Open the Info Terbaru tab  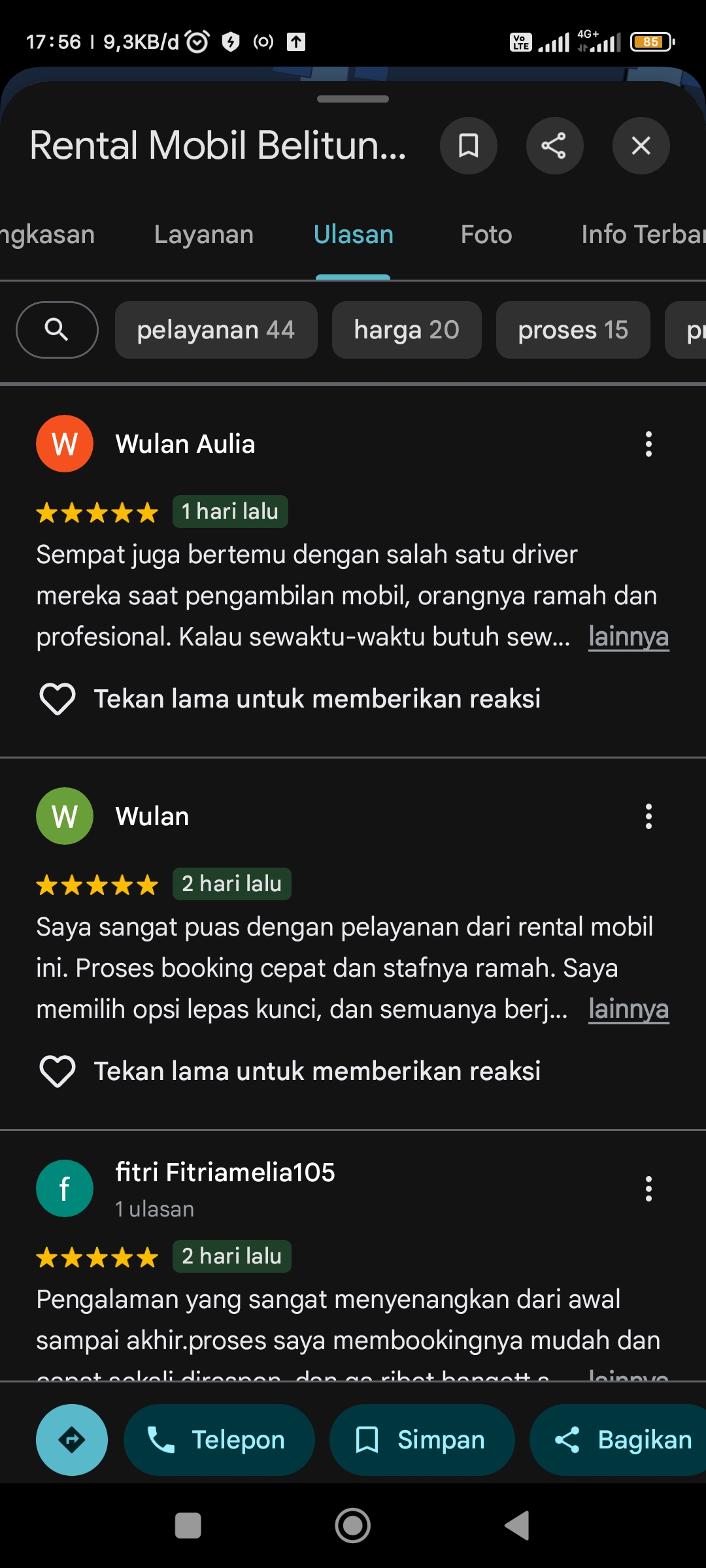(x=643, y=235)
